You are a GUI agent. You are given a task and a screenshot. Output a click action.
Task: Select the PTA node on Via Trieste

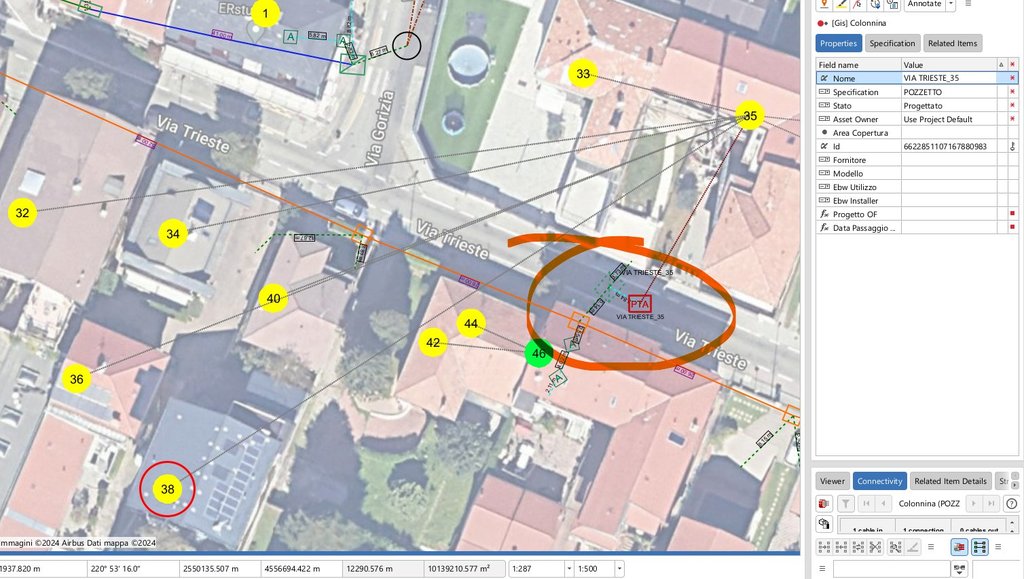[640, 303]
